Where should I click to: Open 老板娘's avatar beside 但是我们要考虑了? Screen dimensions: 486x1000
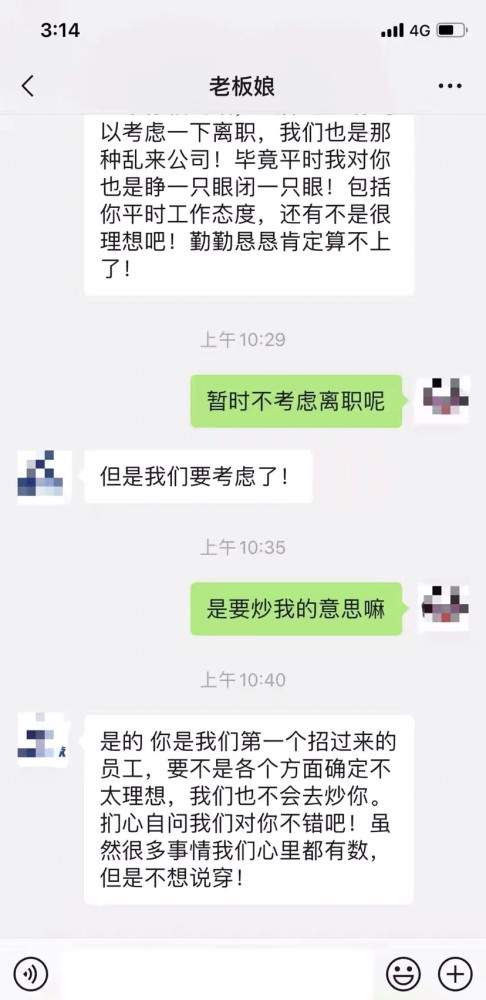coord(44,477)
